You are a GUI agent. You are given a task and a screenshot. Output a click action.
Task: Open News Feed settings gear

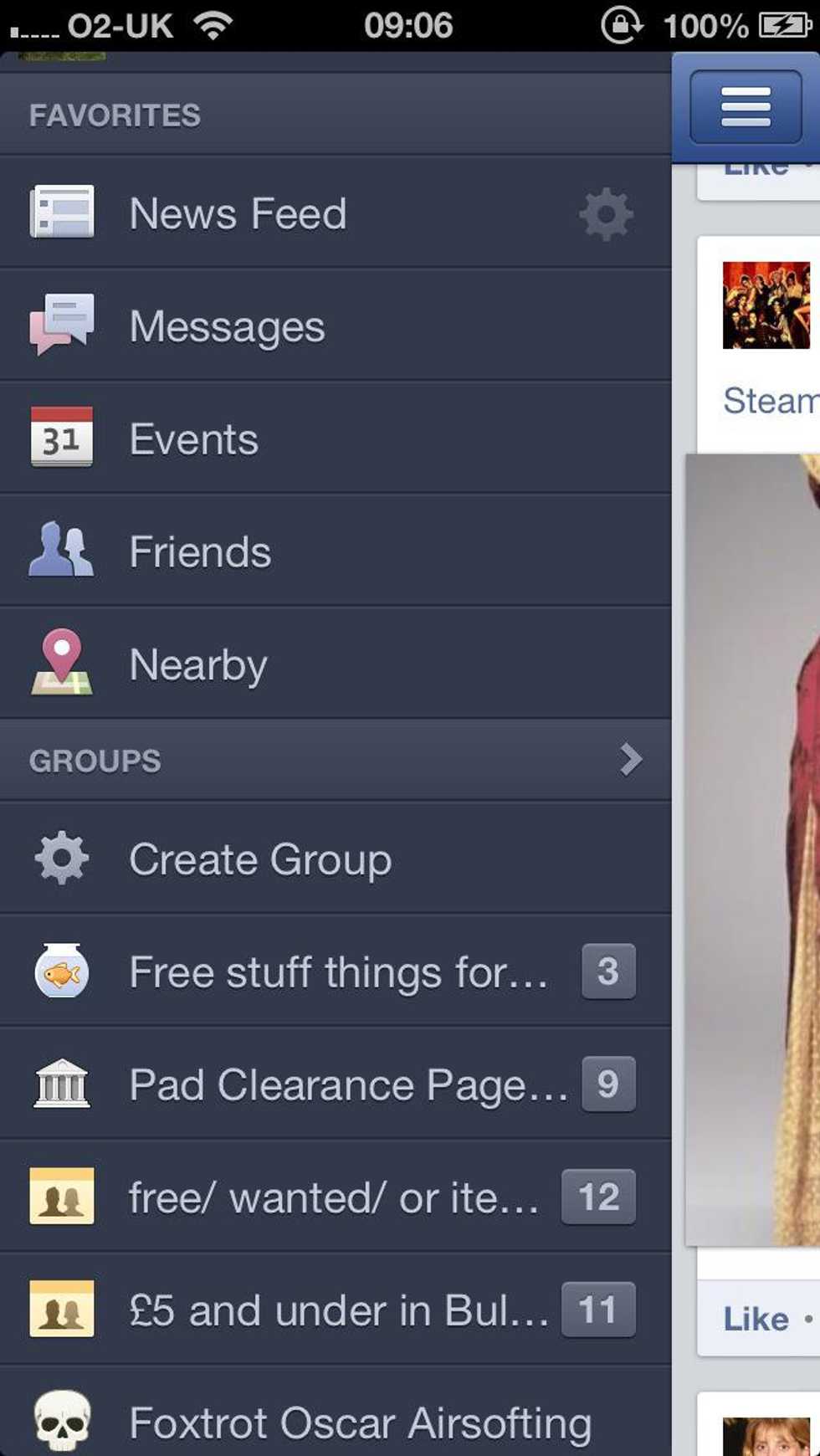click(x=606, y=214)
